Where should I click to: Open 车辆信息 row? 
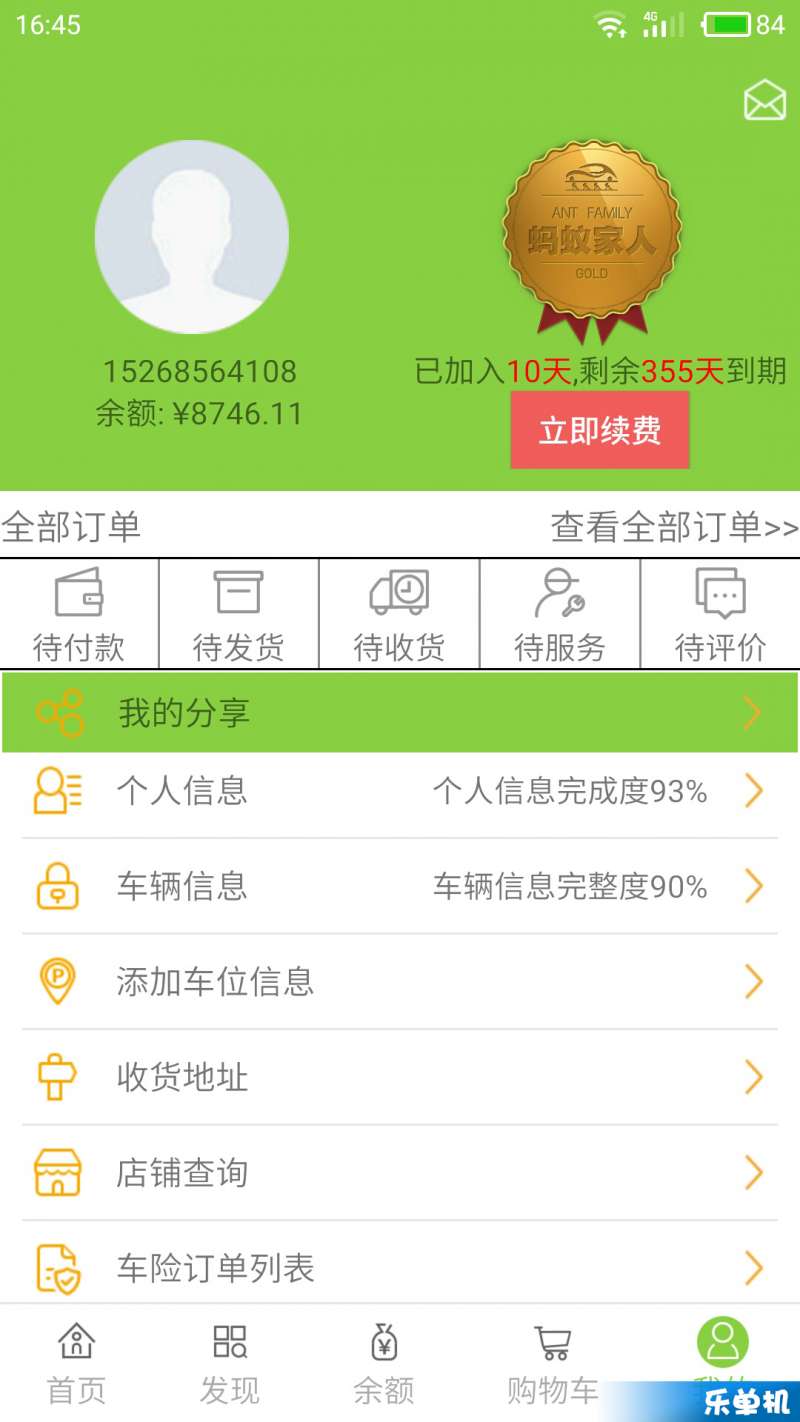pyautogui.click(x=400, y=887)
